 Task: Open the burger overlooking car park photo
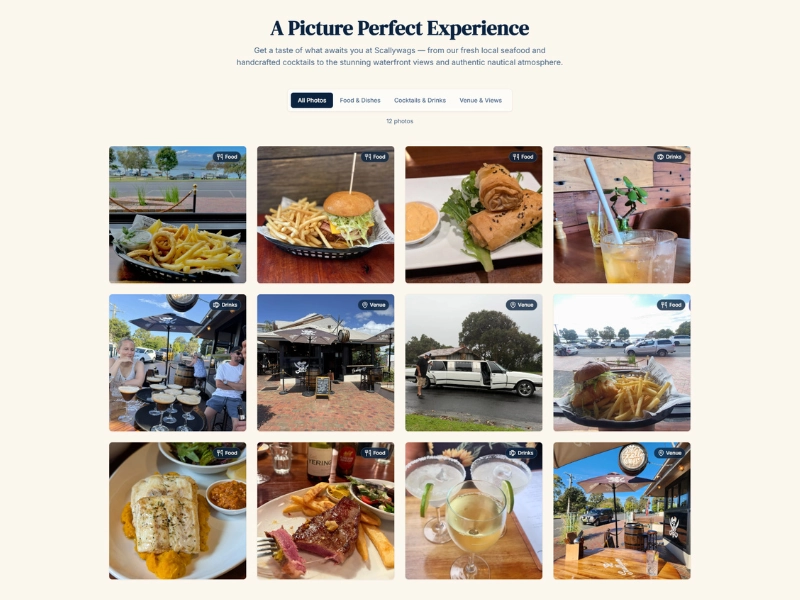point(621,363)
